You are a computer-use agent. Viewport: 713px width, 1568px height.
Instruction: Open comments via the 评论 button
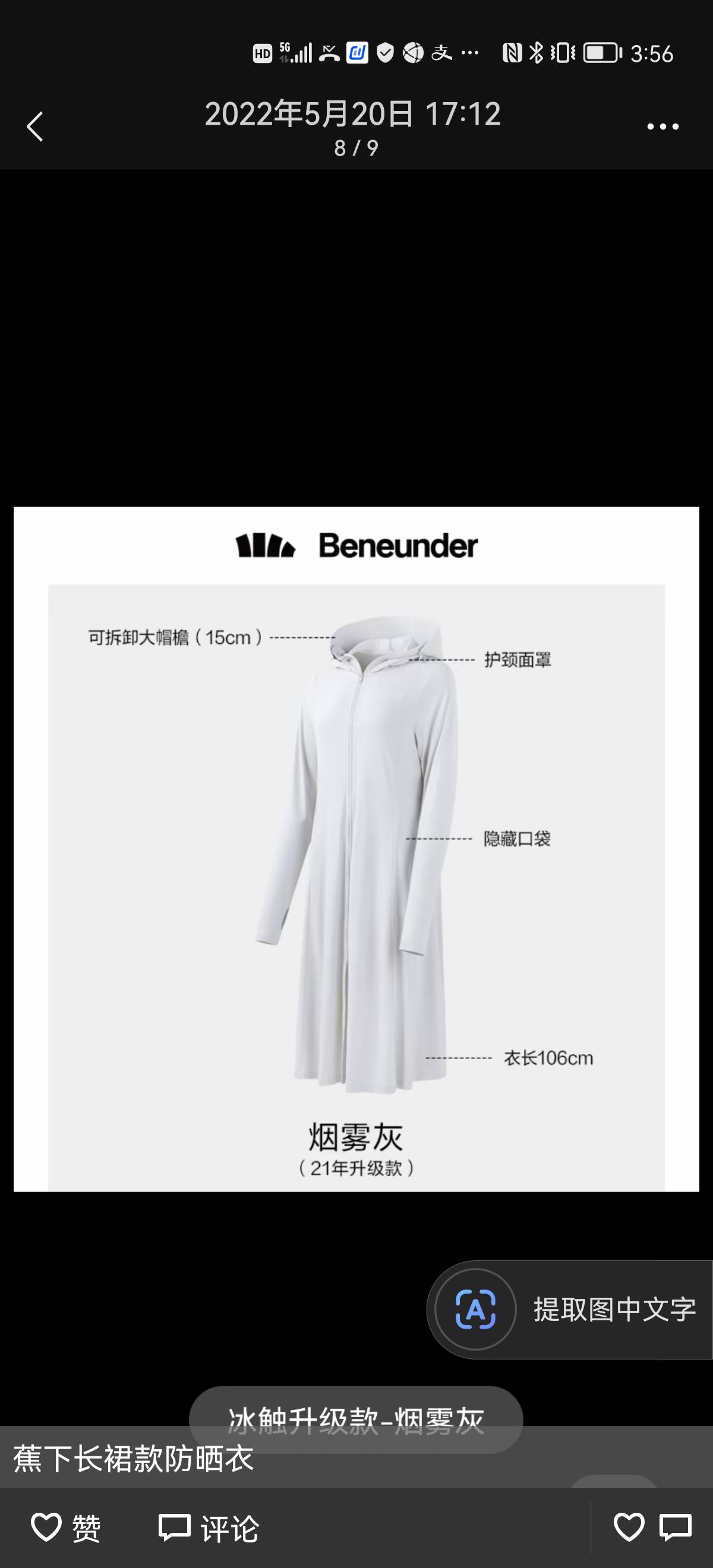tap(209, 1528)
